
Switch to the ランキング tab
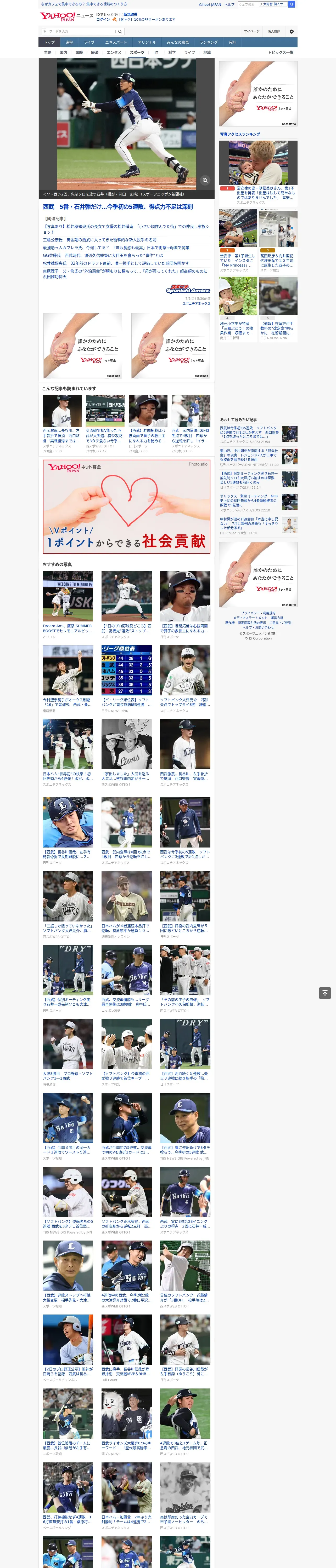click(x=209, y=43)
